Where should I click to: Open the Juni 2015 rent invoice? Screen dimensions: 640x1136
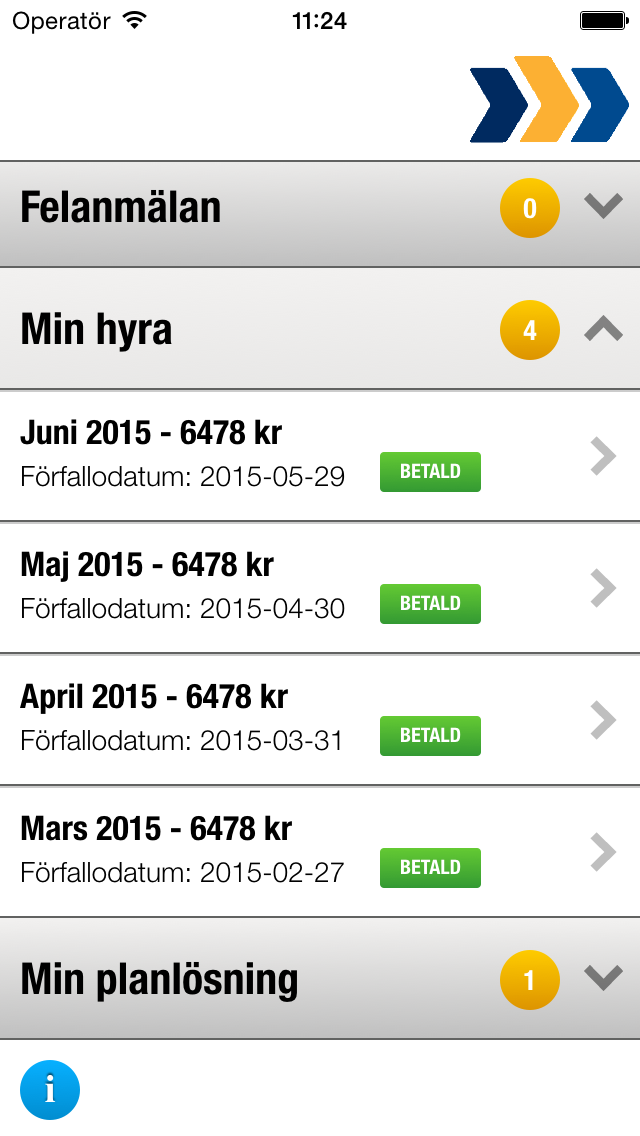(x=320, y=456)
